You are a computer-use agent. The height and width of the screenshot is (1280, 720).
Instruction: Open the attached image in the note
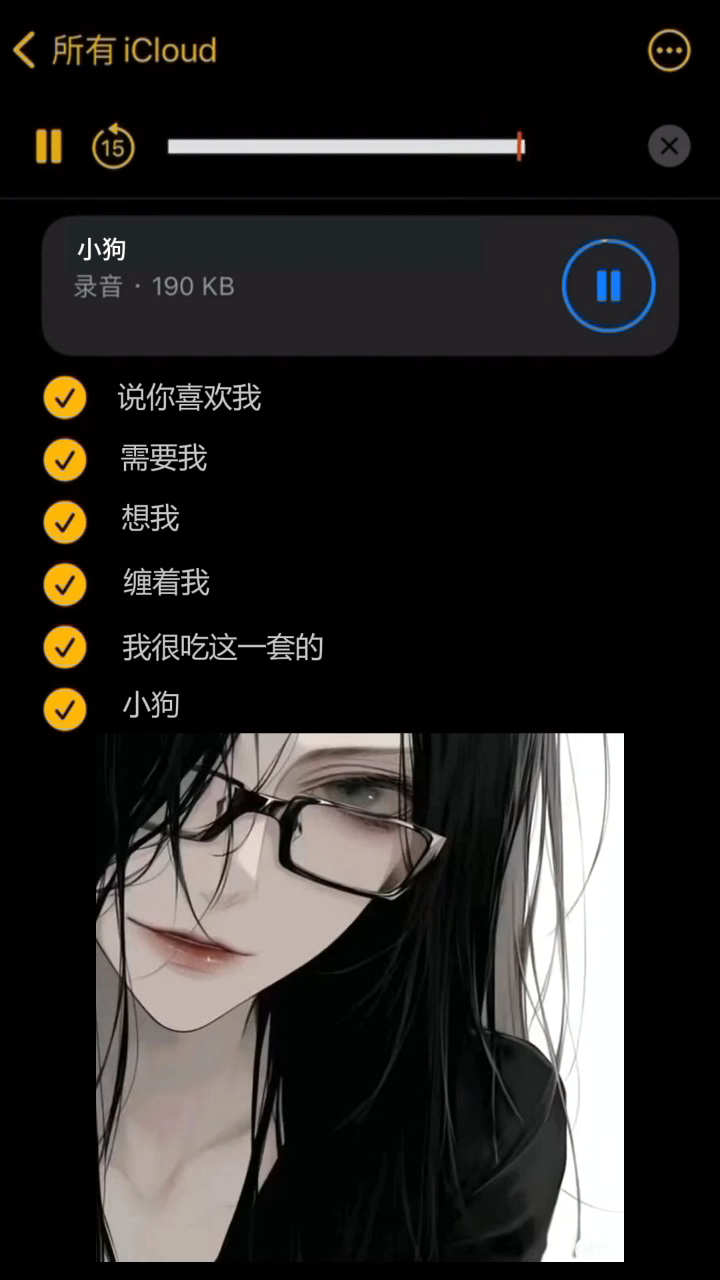point(360,996)
